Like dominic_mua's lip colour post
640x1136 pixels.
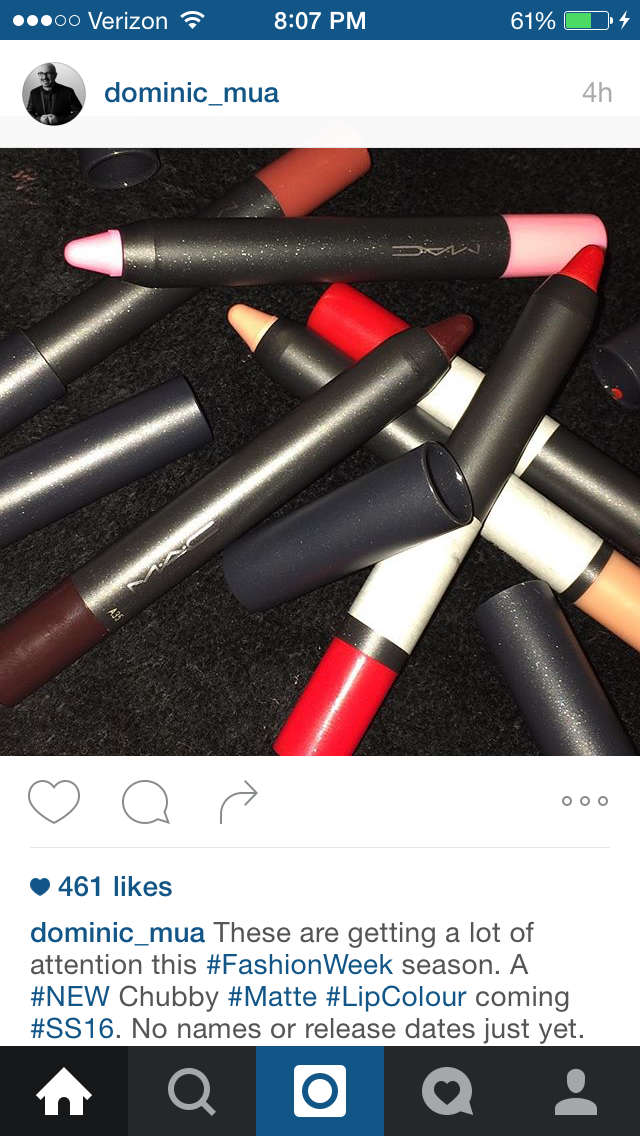[x=54, y=801]
